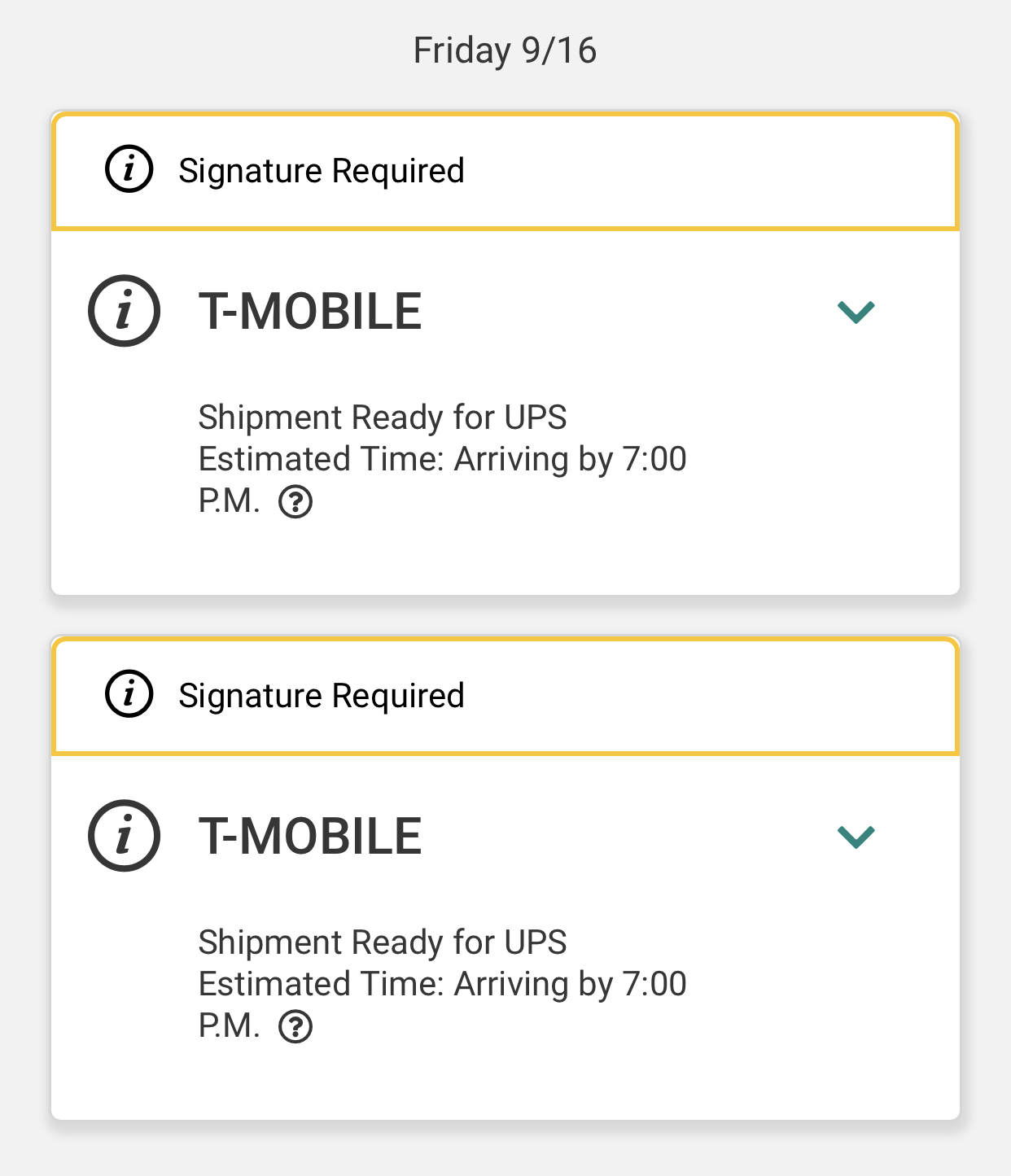The height and width of the screenshot is (1176, 1011).
Task: Tap info icon beside second T-MOBILE title
Action: [x=124, y=836]
